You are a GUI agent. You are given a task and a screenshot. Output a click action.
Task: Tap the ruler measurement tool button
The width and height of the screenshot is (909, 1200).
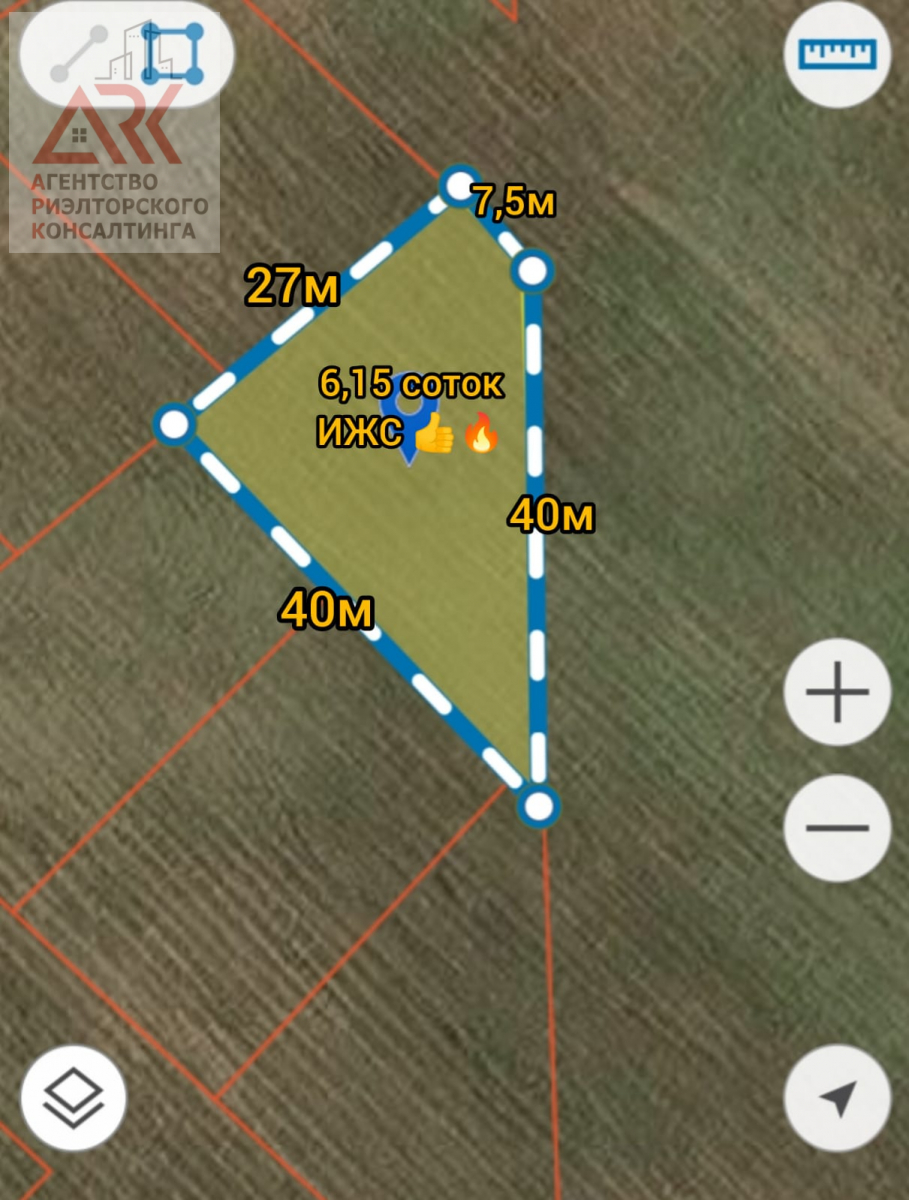[x=836, y=54]
